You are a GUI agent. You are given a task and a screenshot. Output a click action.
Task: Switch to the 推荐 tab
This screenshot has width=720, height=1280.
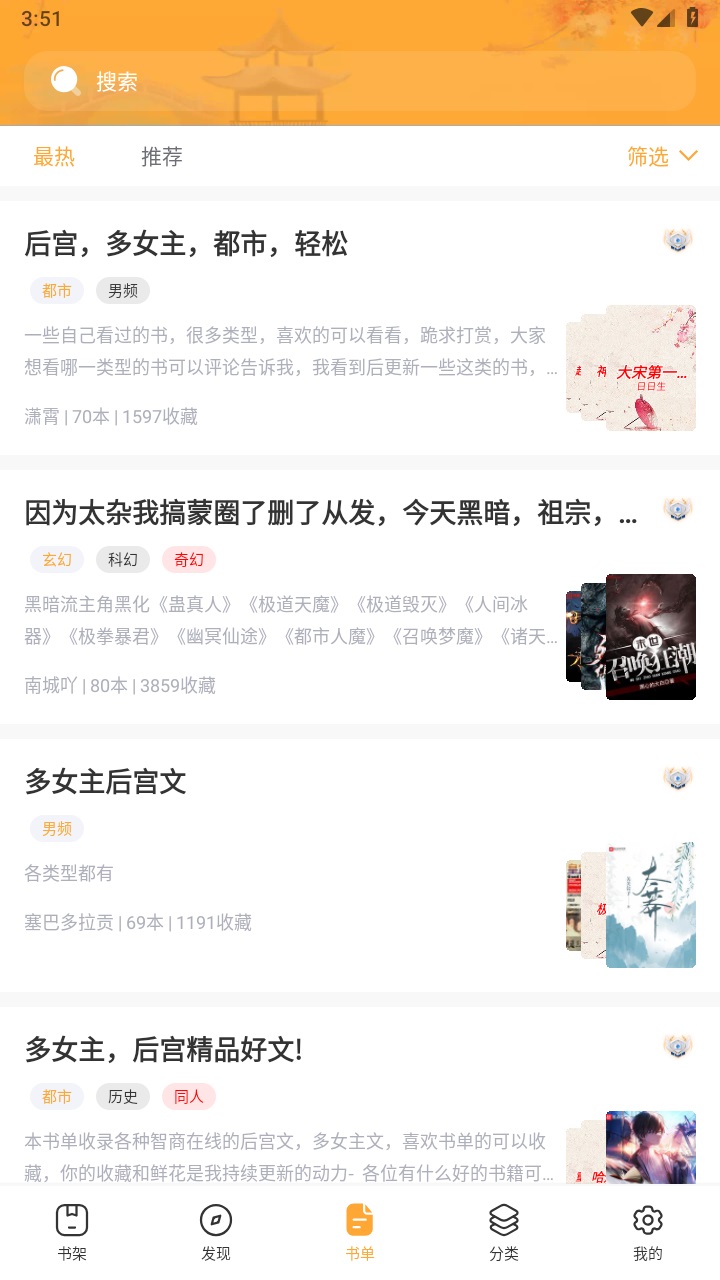163,156
